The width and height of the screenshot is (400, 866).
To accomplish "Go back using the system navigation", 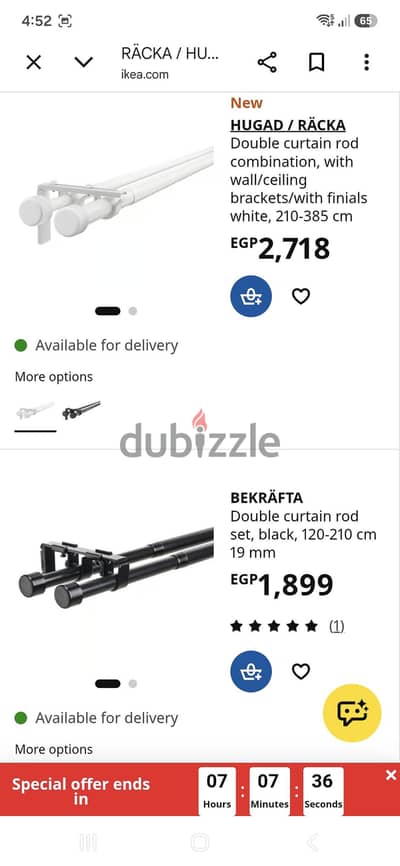I will (312, 842).
